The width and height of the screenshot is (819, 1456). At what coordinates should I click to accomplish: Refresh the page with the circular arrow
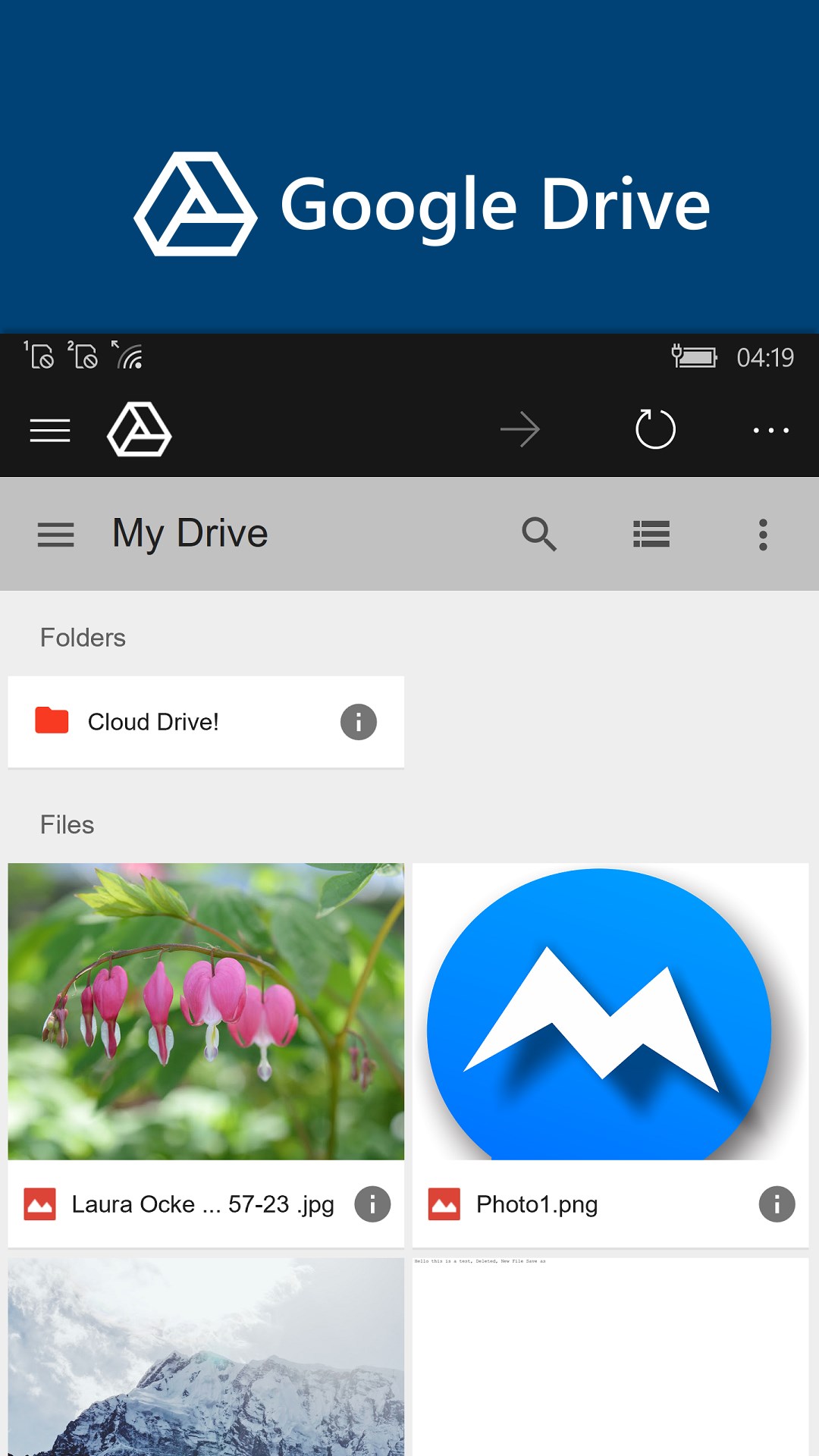(655, 430)
